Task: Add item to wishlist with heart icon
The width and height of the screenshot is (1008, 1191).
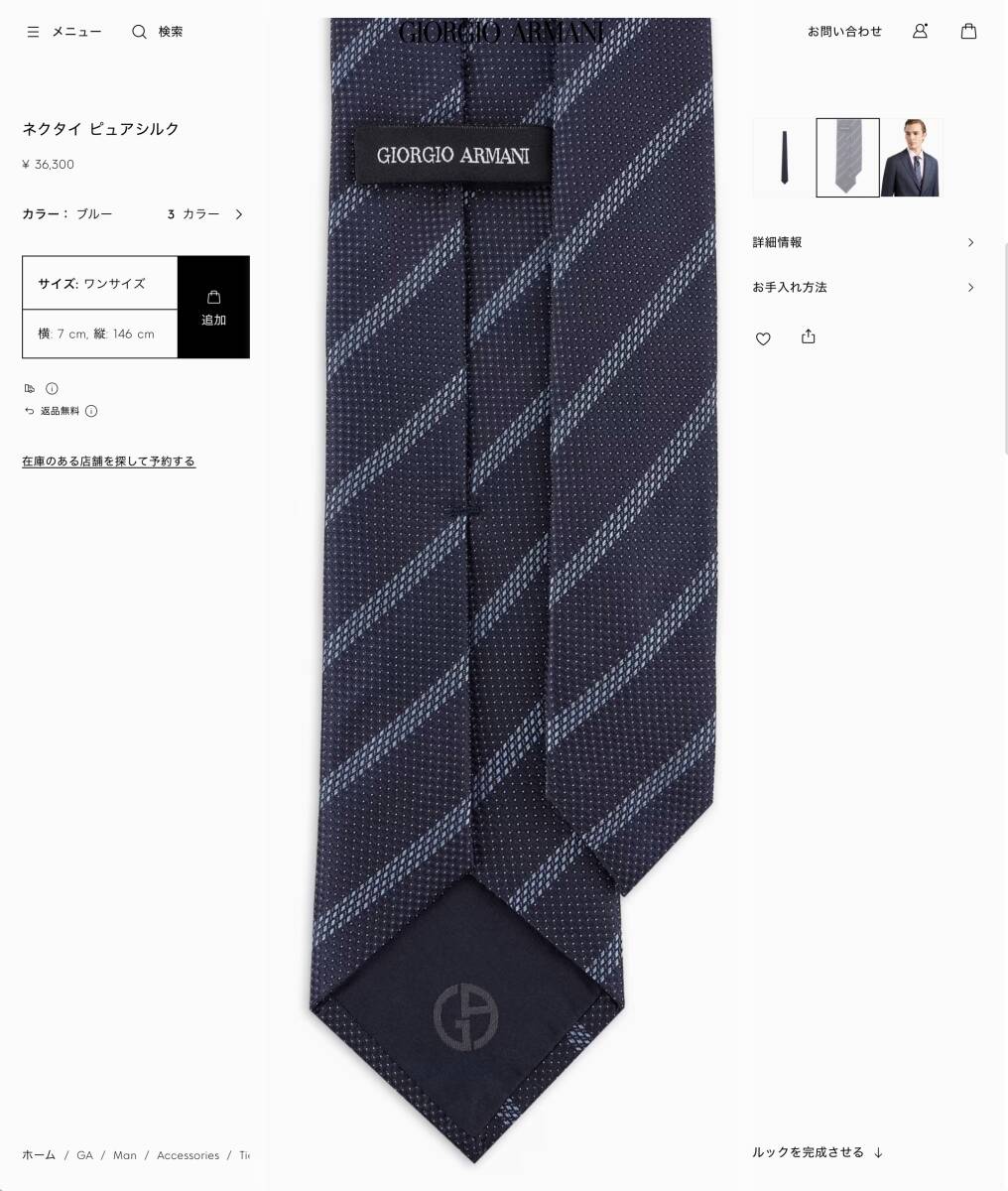Action: click(763, 337)
